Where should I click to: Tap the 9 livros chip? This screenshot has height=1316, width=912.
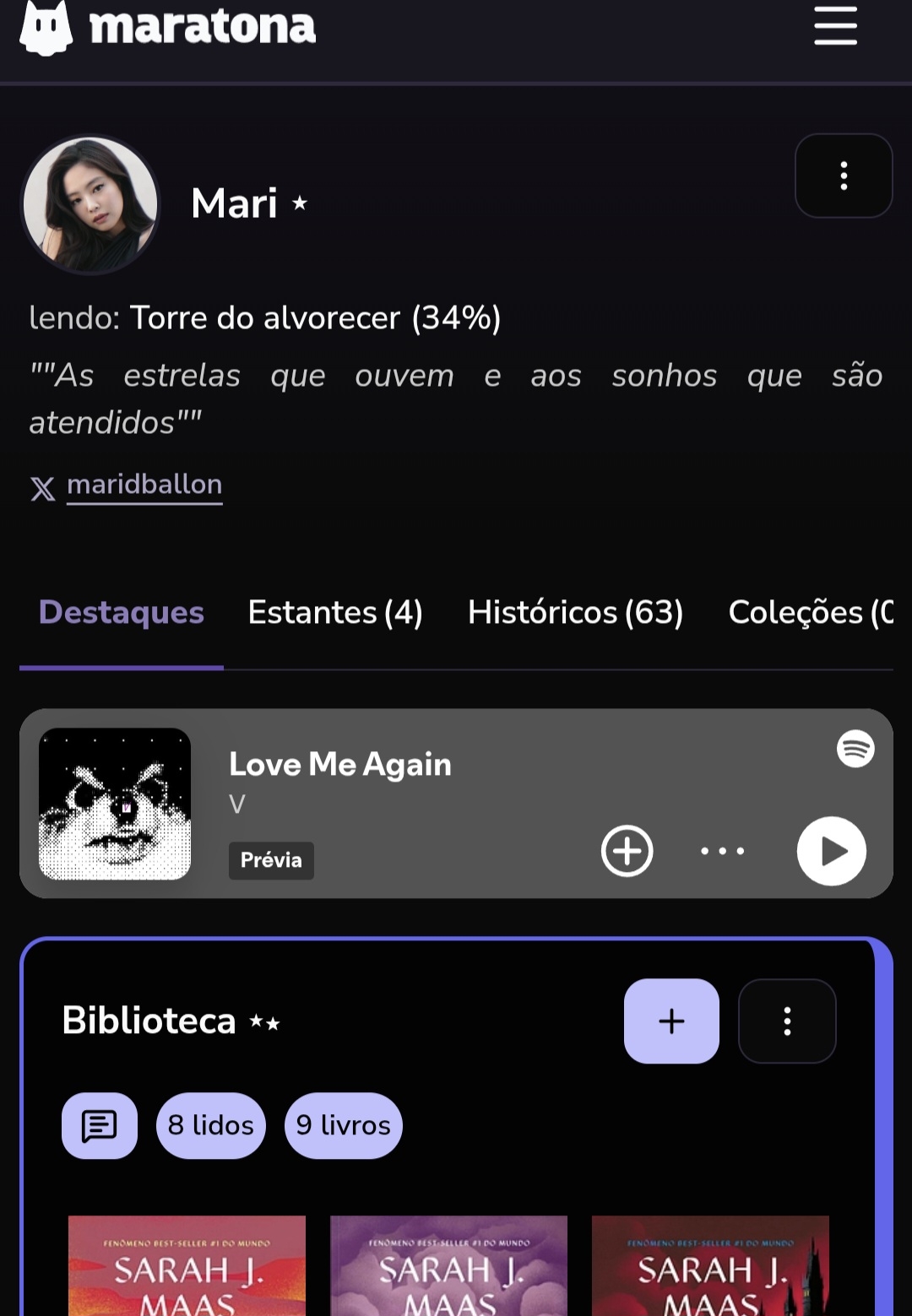tap(344, 1126)
